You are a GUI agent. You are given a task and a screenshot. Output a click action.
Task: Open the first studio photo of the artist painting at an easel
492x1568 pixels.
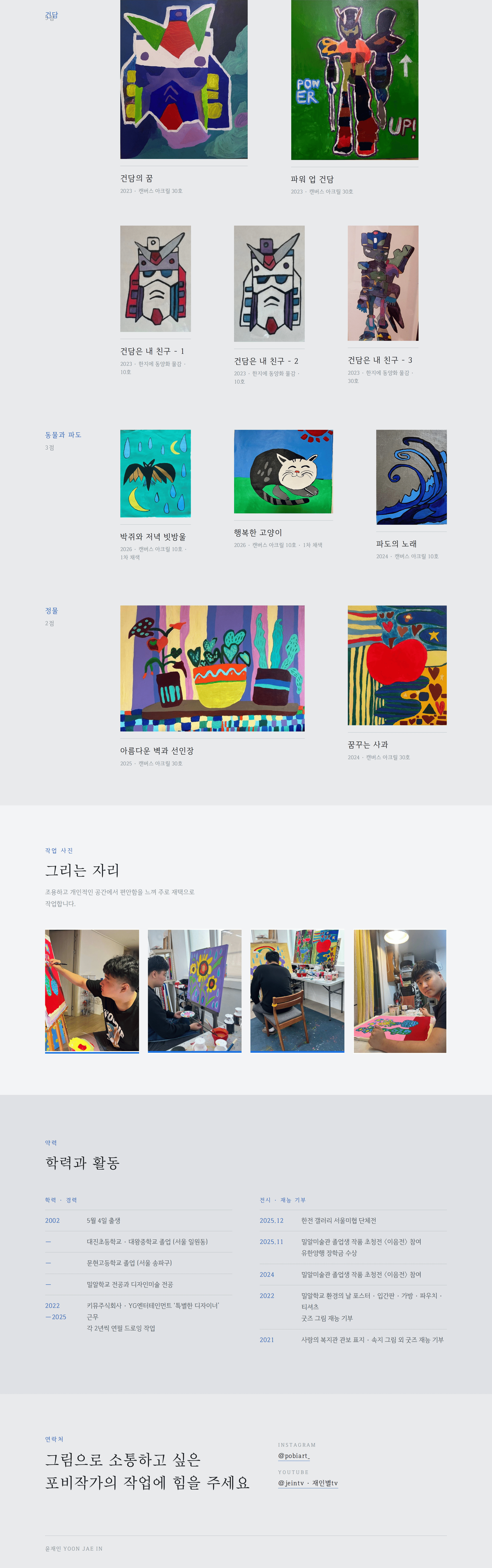click(92, 991)
